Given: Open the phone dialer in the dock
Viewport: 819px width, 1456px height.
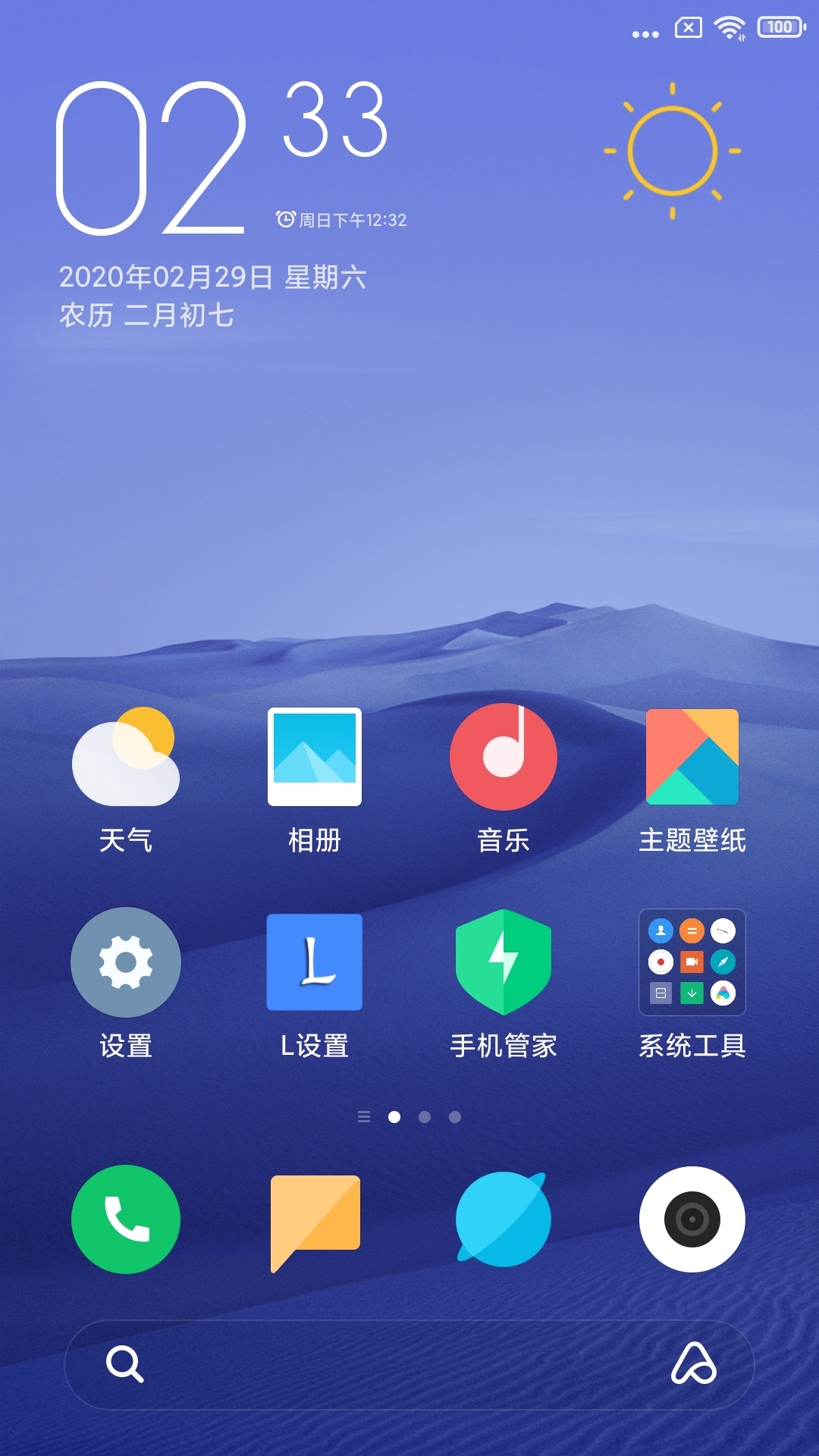Looking at the screenshot, I should pyautogui.click(x=126, y=1219).
